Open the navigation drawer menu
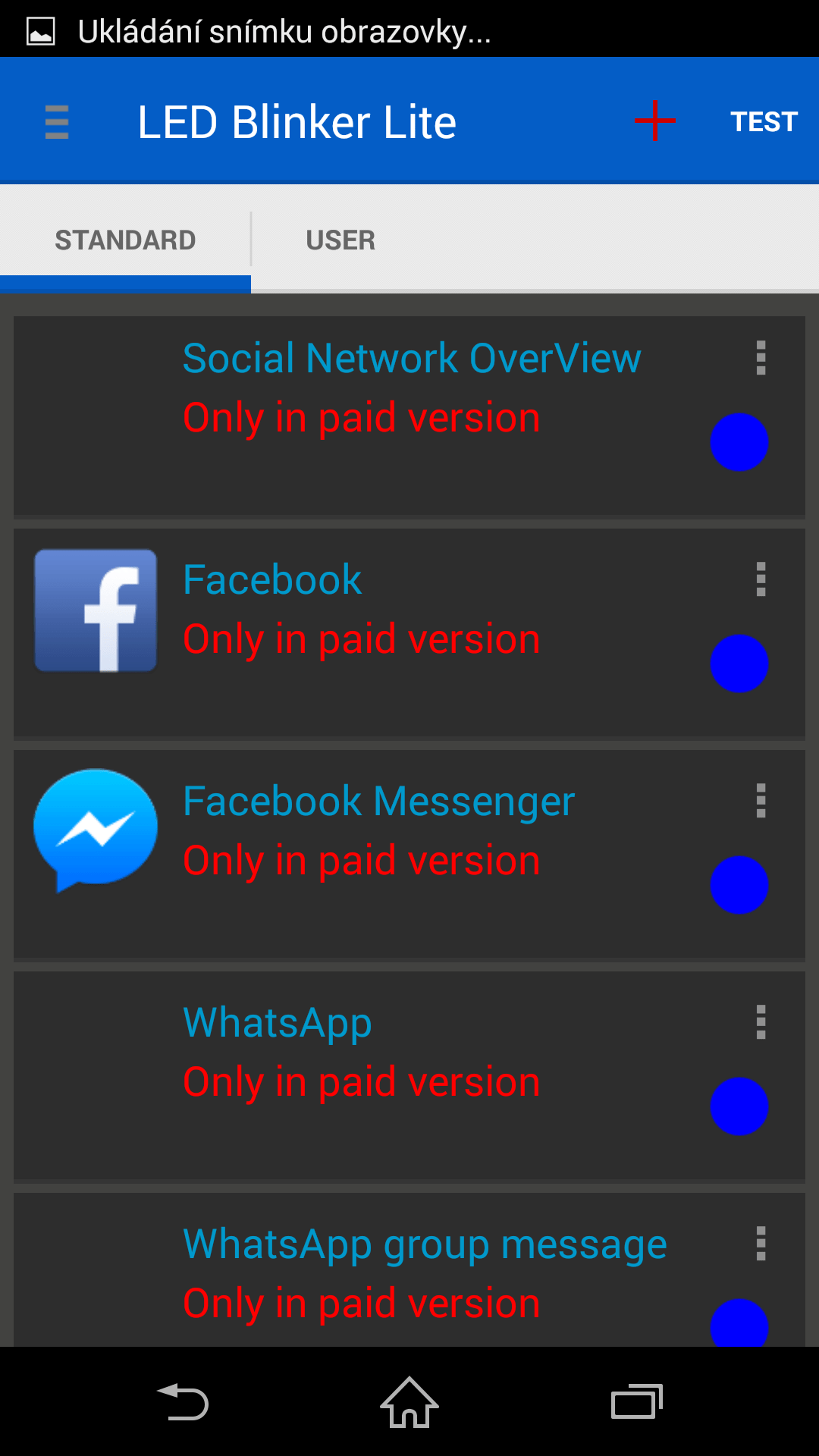The image size is (819, 1456). point(57,122)
